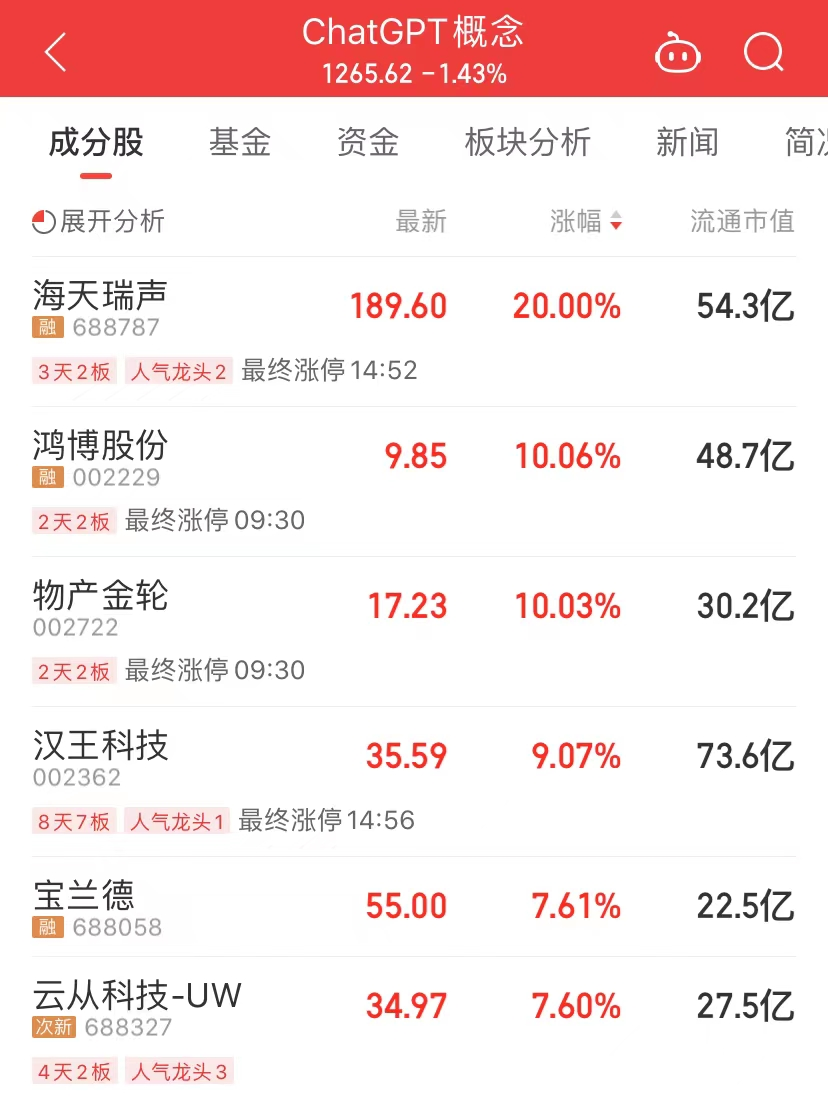Open 云从科技-UW stock details
This screenshot has width=828, height=1102.
click(x=137, y=996)
